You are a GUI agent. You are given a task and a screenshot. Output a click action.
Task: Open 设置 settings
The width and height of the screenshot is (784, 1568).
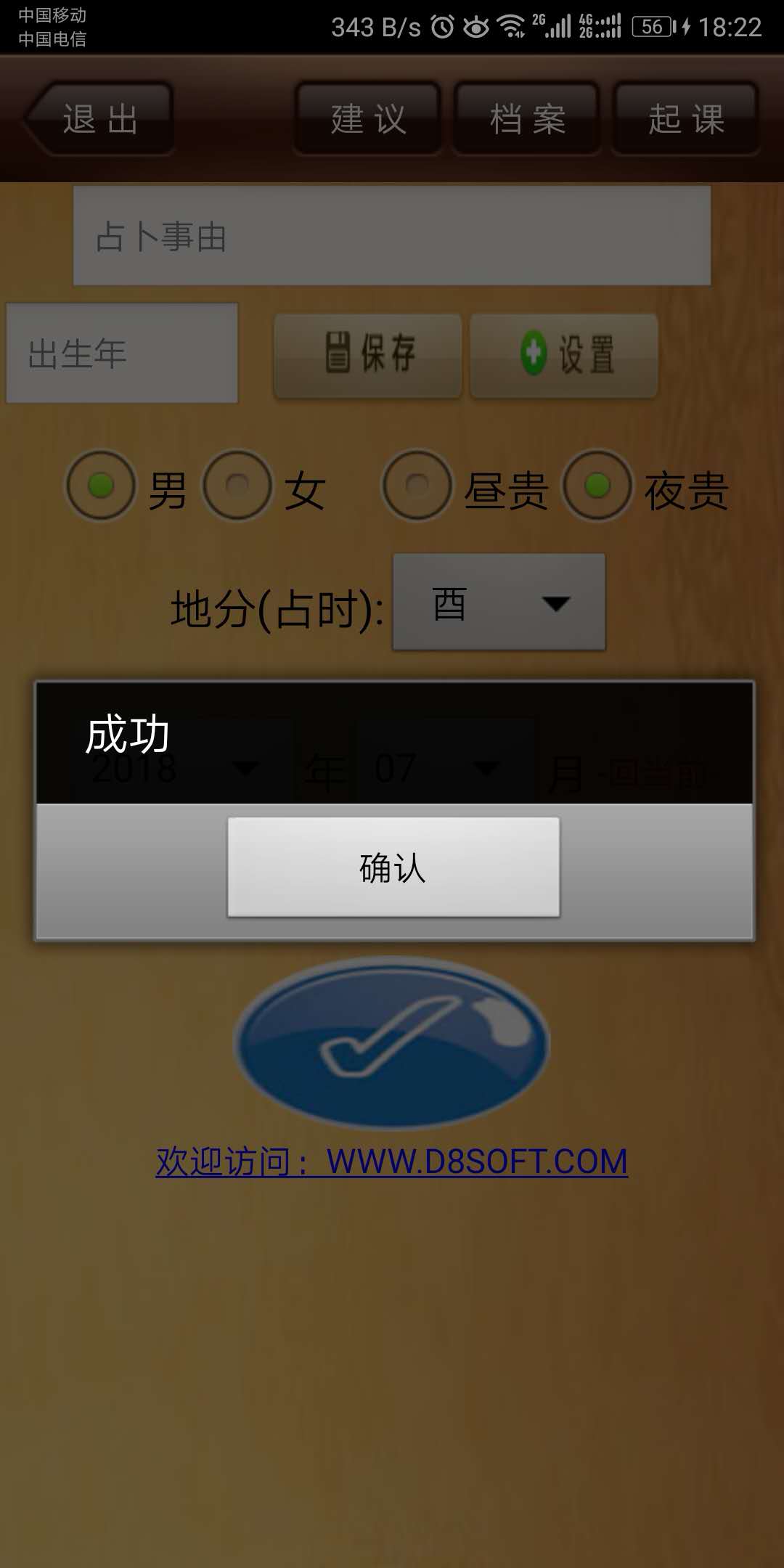tap(564, 355)
